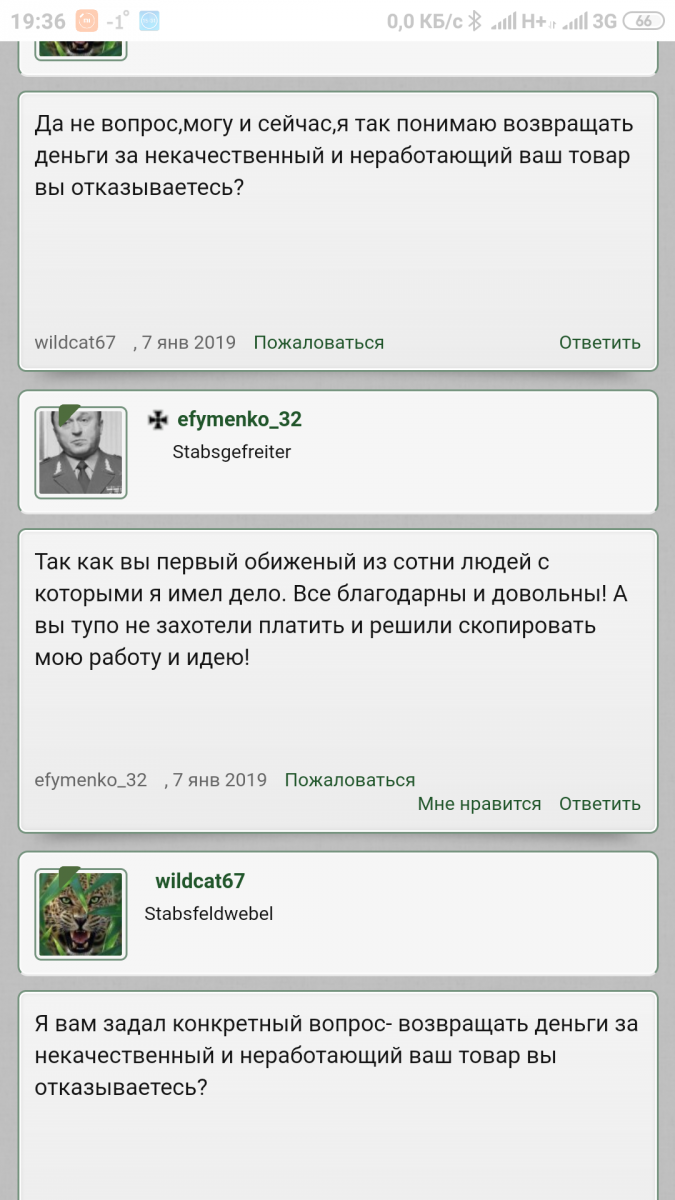This screenshot has width=675, height=1200.
Task: Report efymenko_32's post via Пожаловаться
Action: [349, 779]
